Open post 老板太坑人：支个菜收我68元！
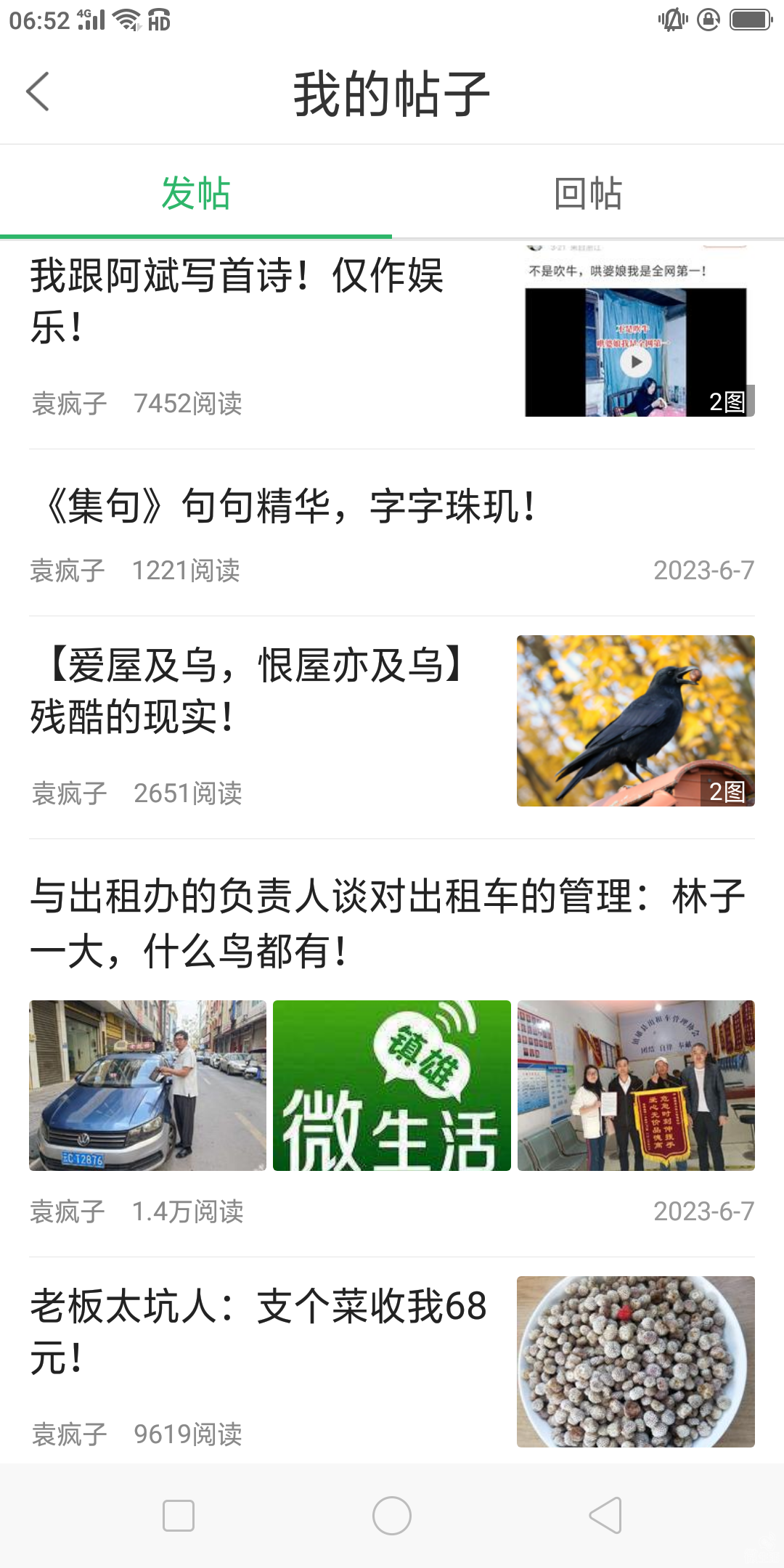The image size is (784, 1568). point(258,1331)
